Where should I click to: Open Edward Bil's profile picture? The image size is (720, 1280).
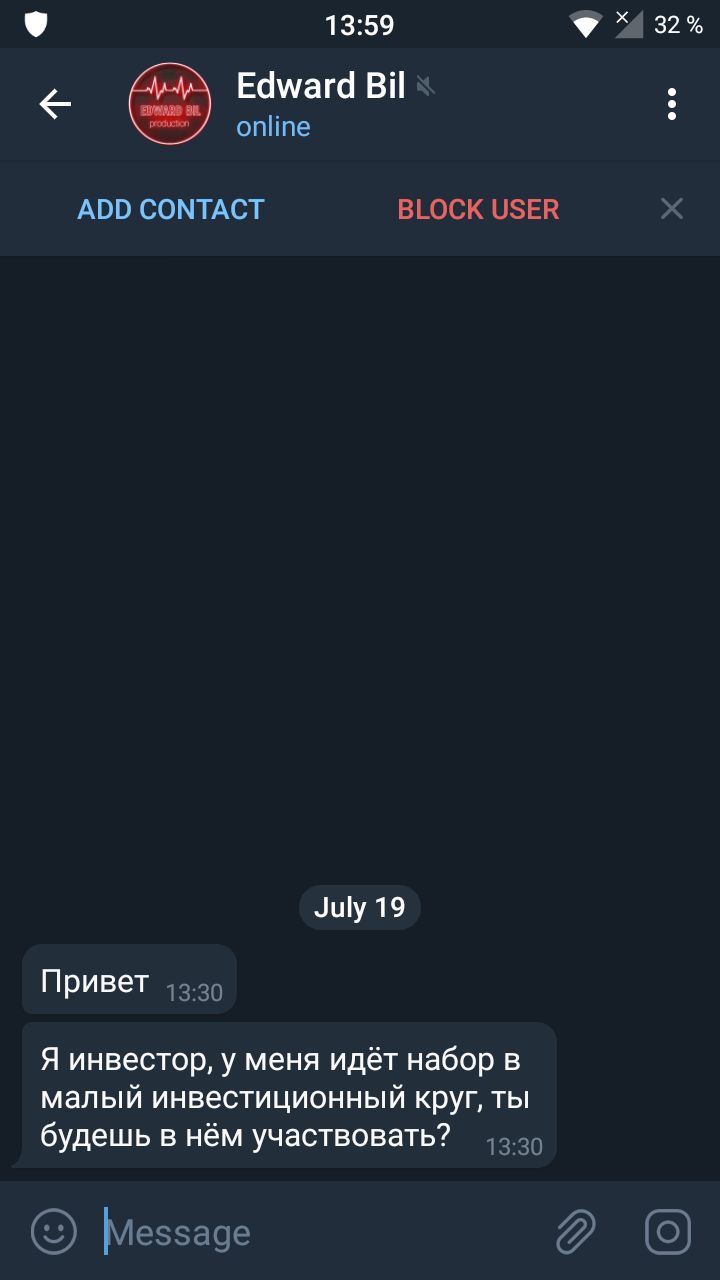(170, 104)
